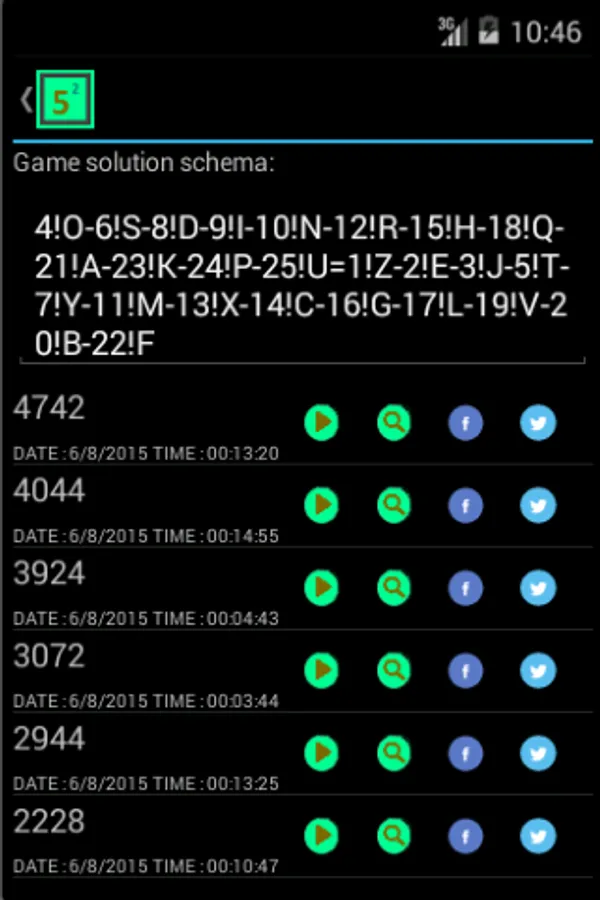Screen dimensions: 600x900
Task: Play the solution for score 4742
Action: (x=321, y=423)
